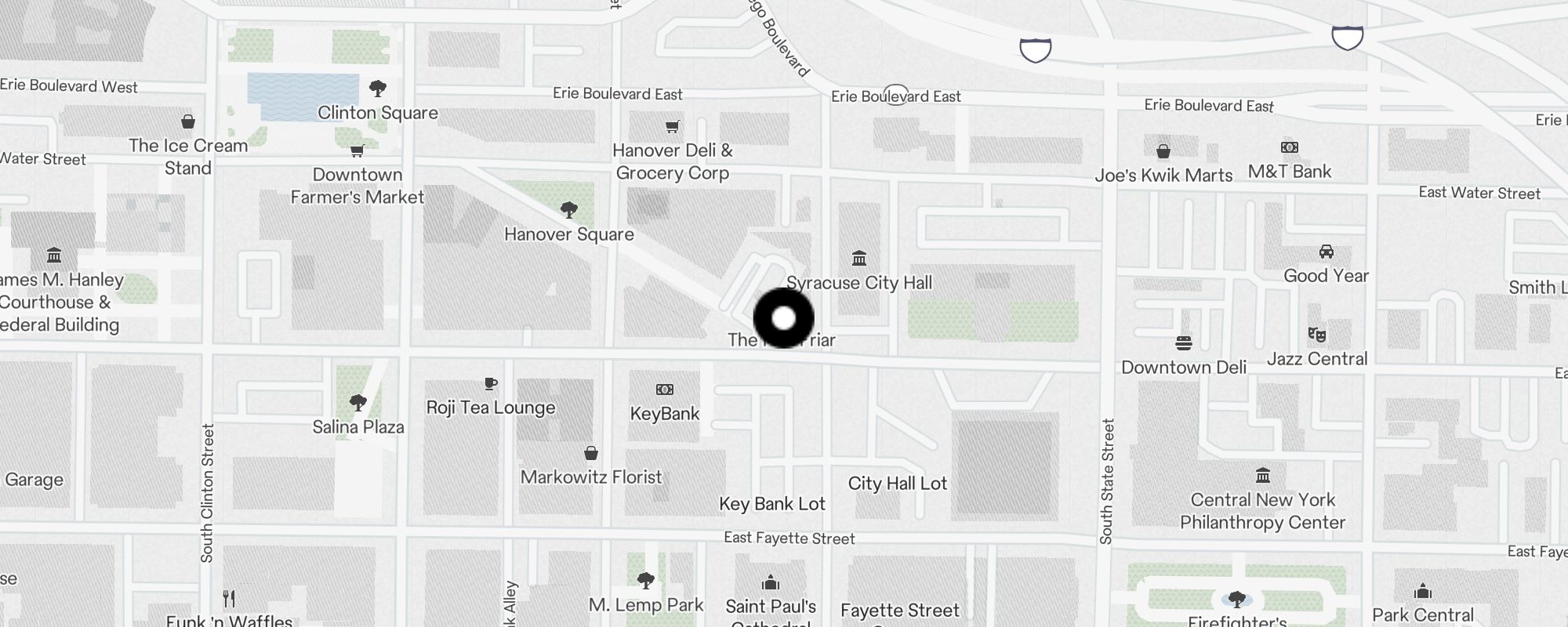Select the M&T Bank marker
The image size is (1568, 627).
point(1290,147)
